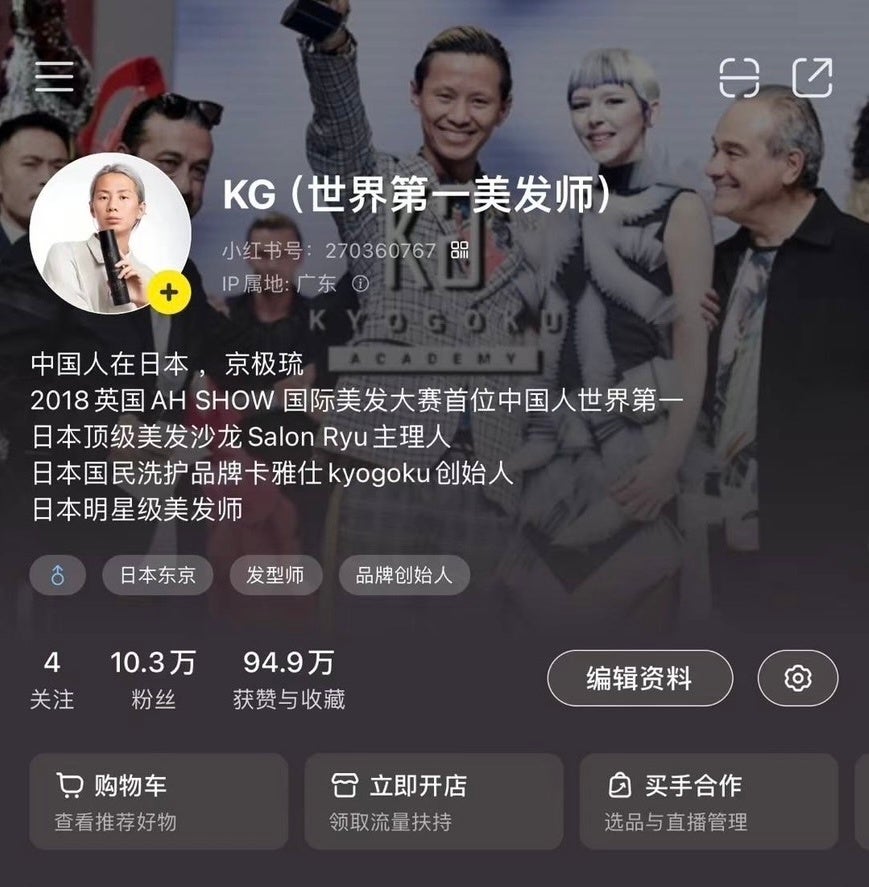The width and height of the screenshot is (869, 887).
Task: View the 关注 following list
Action: point(52,680)
